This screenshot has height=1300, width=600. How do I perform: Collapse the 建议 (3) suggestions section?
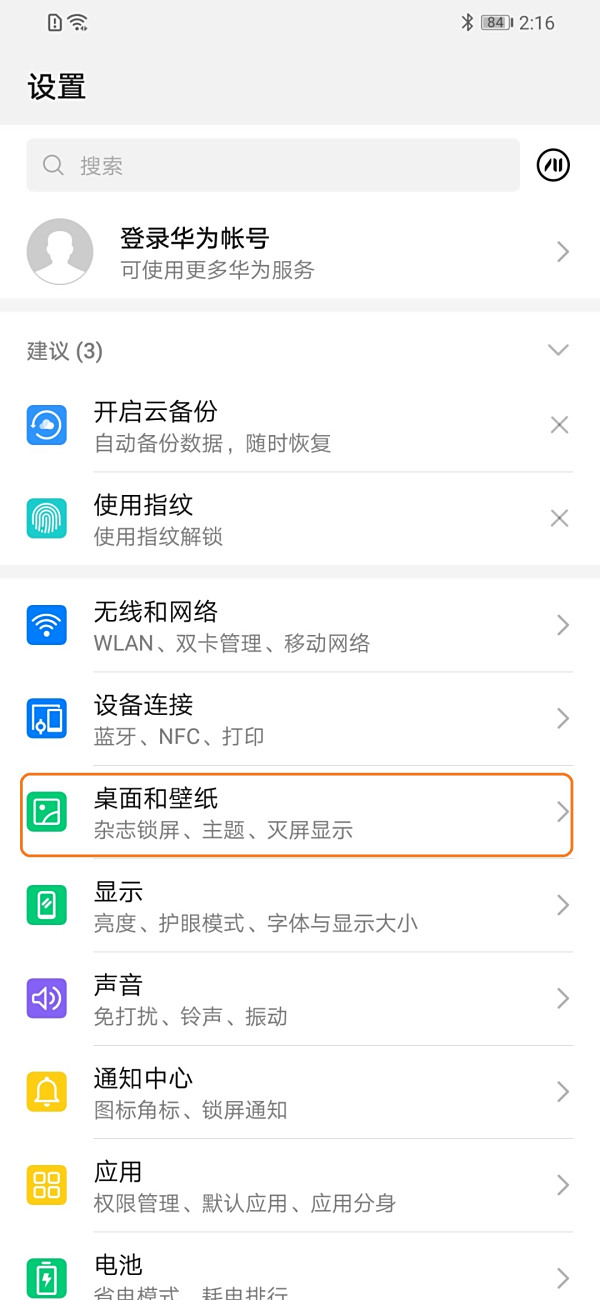tap(559, 350)
